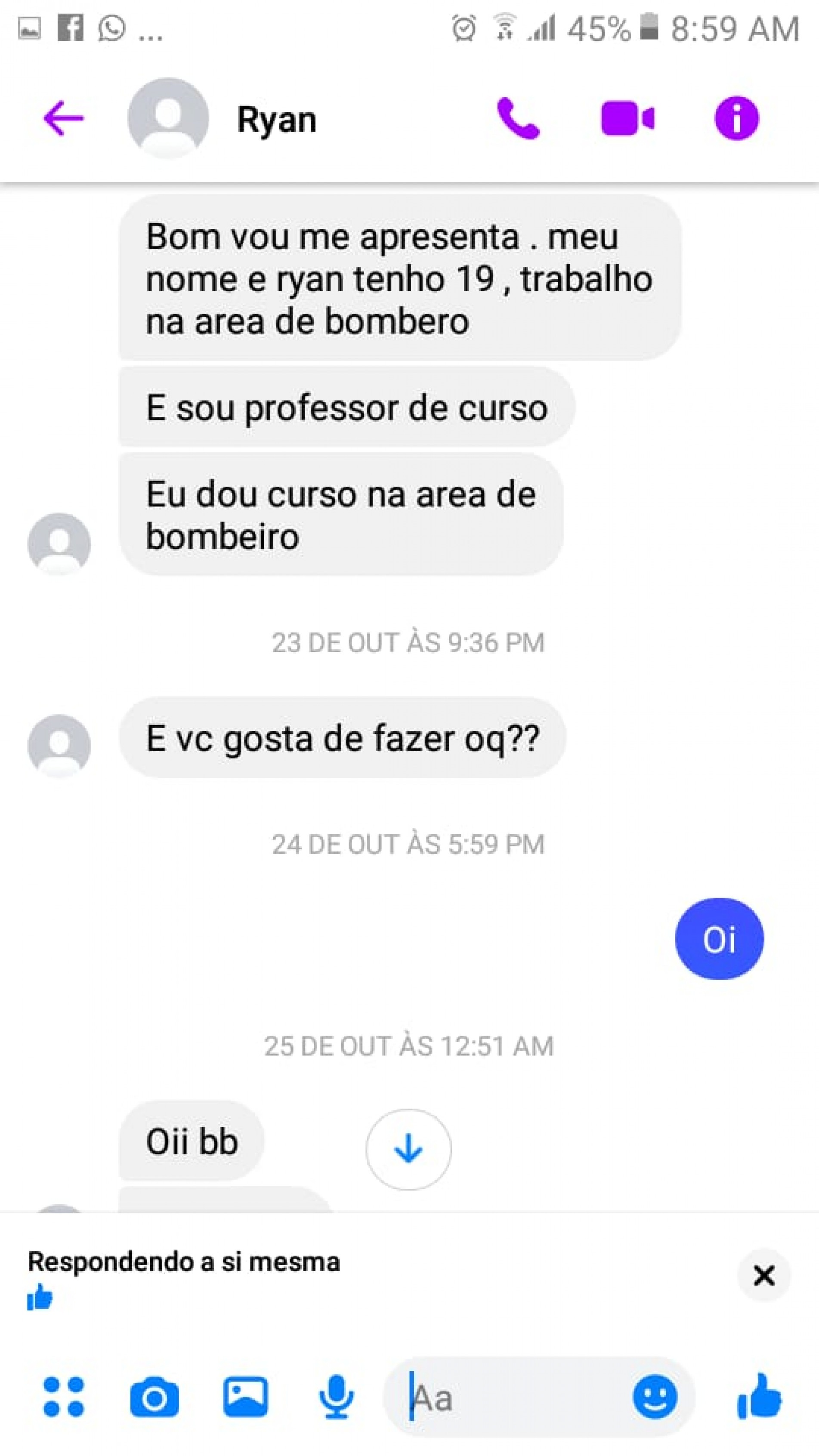Open the photo gallery picker
Screen dimensions: 819x1456
coord(245,1398)
